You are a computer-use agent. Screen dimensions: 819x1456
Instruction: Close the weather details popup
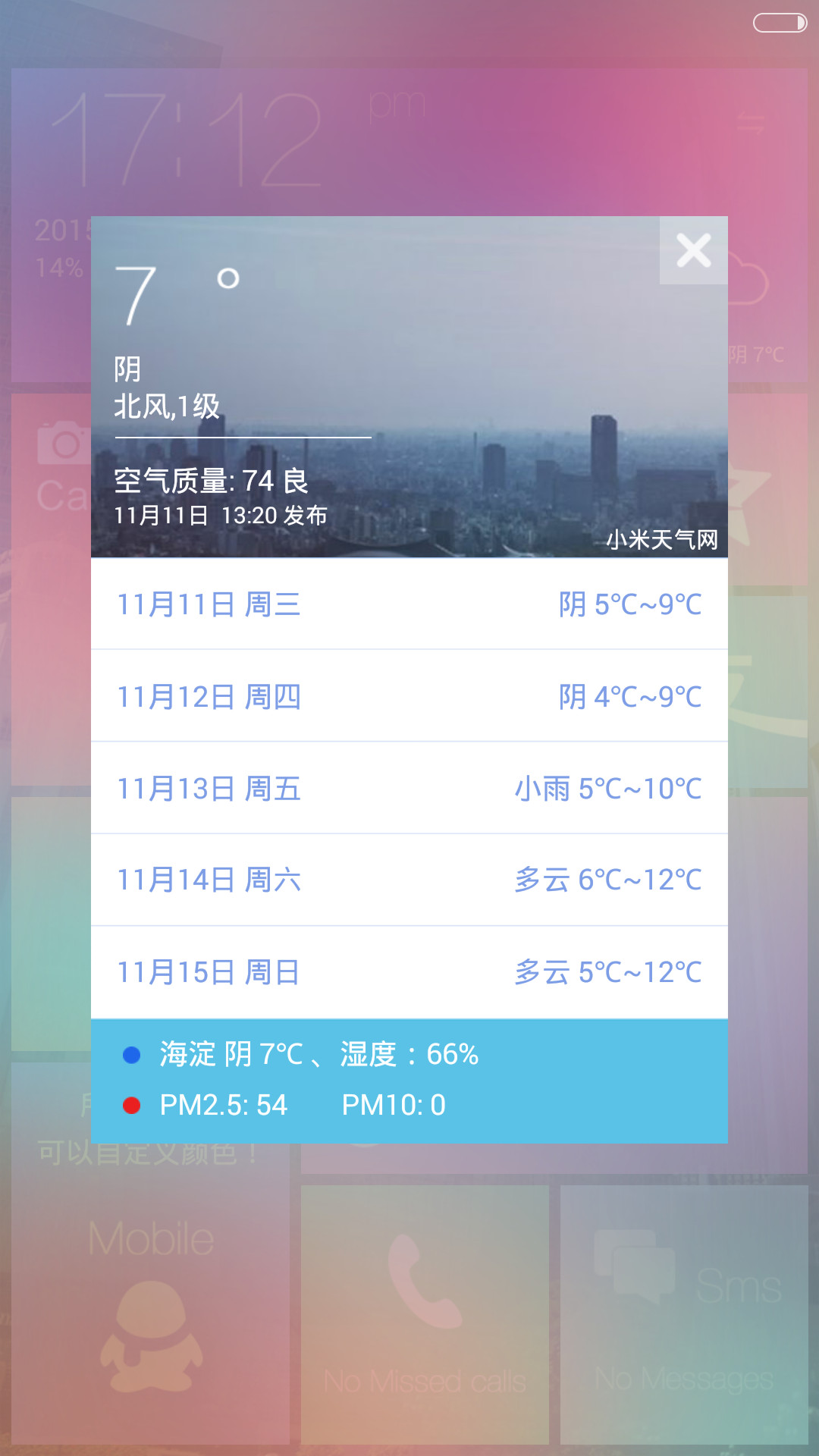[694, 250]
